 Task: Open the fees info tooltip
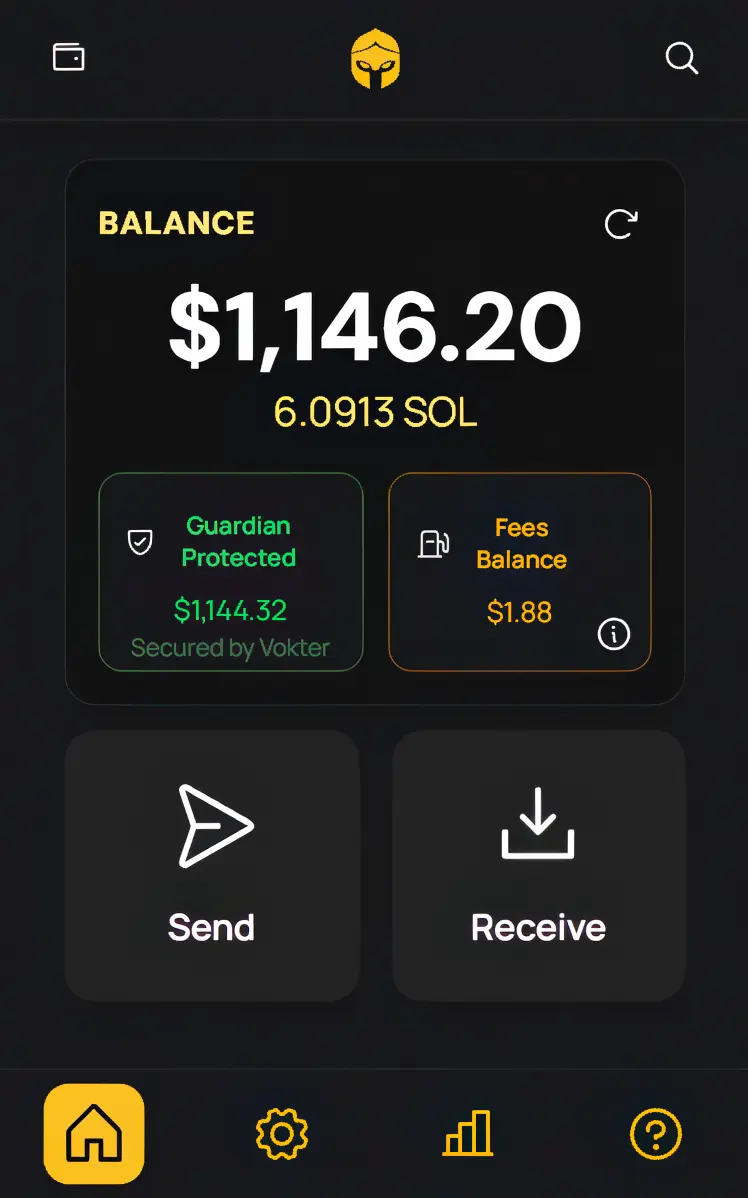[x=615, y=635]
